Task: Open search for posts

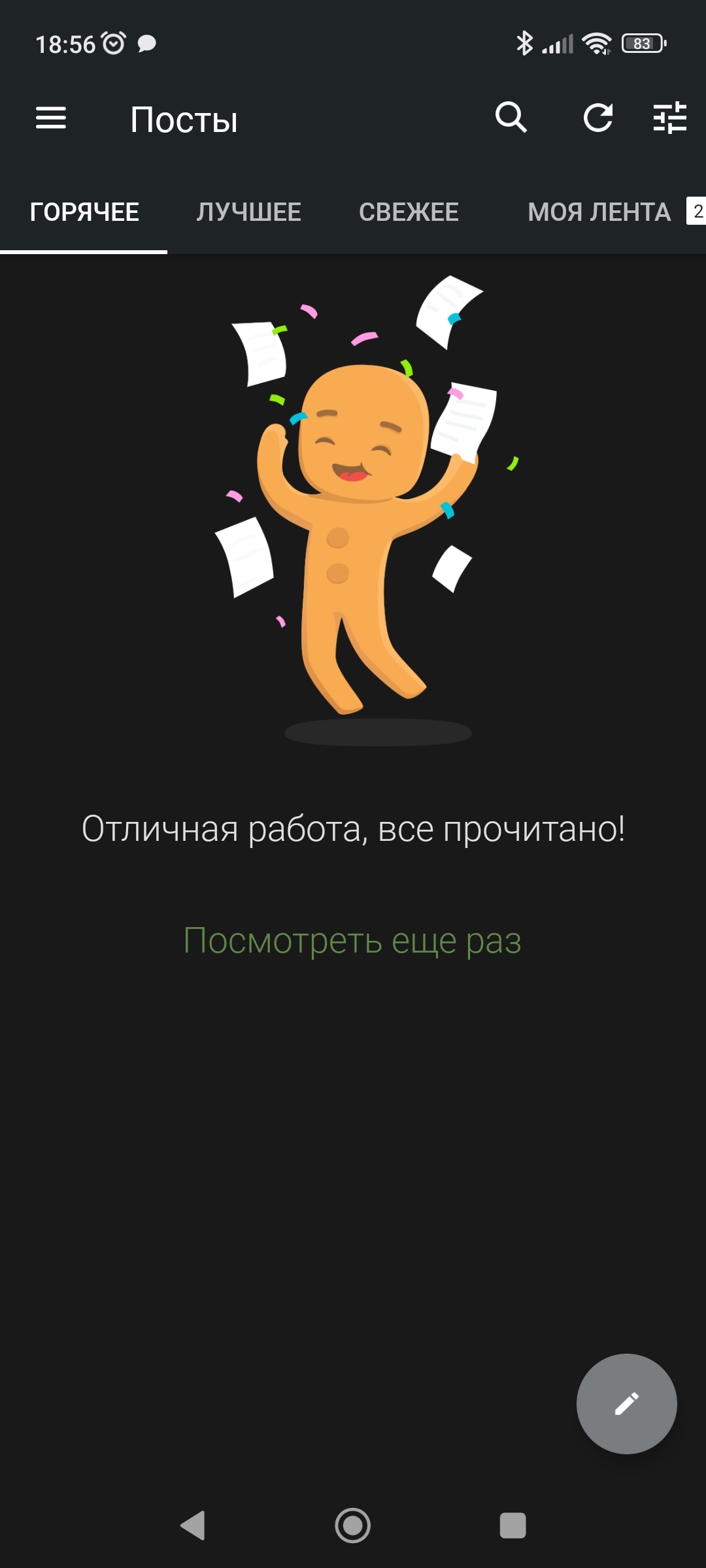Action: (x=511, y=118)
